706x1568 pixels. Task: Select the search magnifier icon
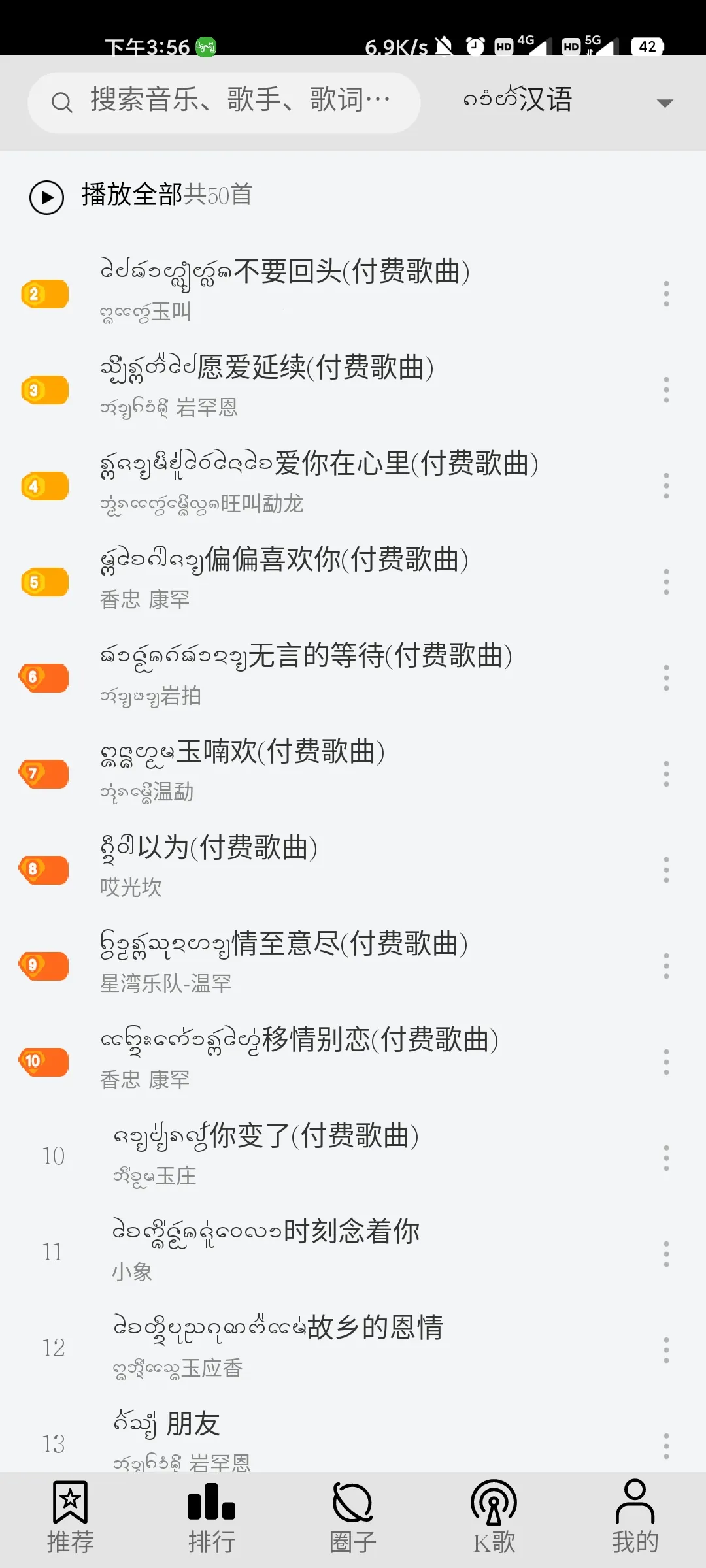[x=62, y=101]
